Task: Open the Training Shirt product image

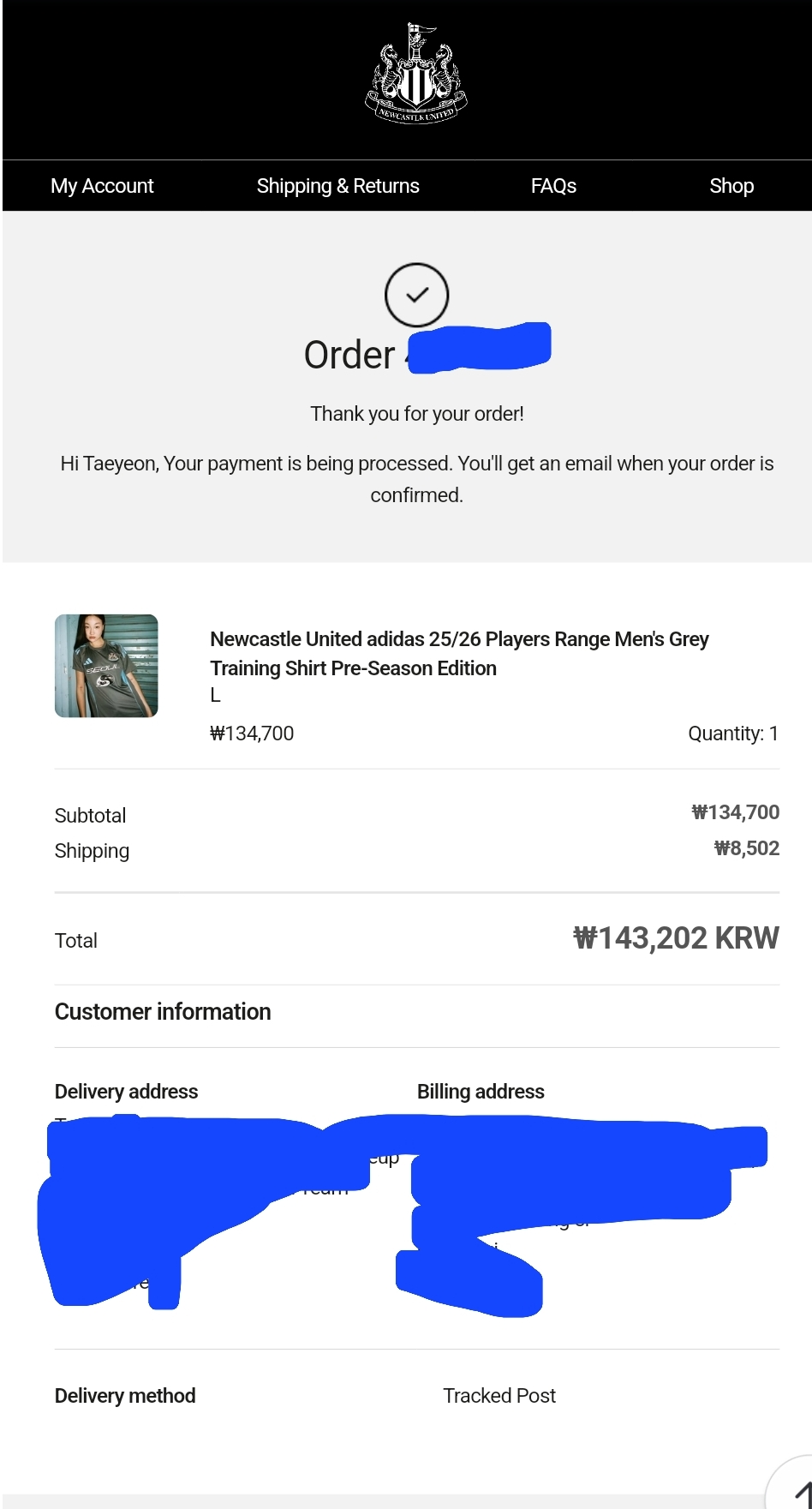Action: point(106,666)
